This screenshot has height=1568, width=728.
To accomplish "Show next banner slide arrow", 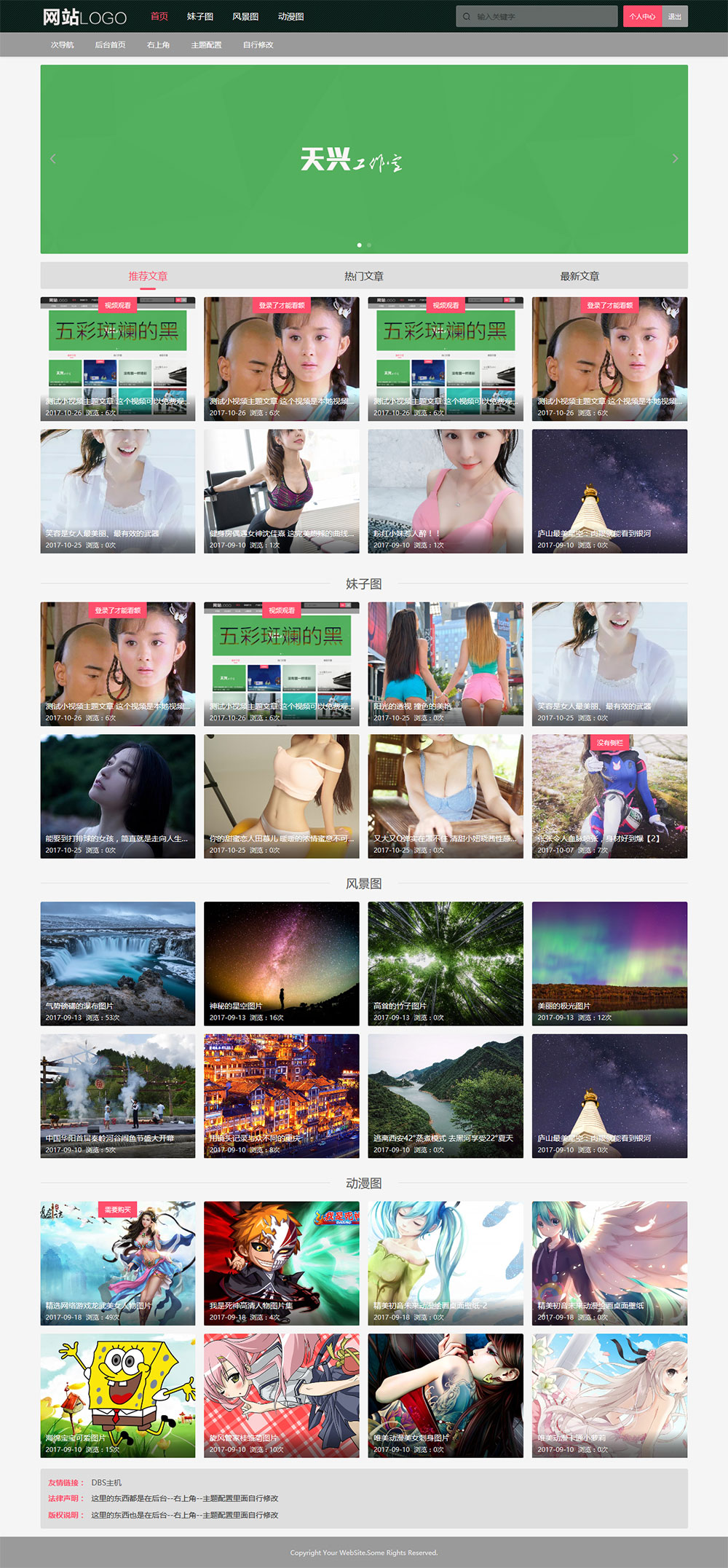I will coord(675,158).
